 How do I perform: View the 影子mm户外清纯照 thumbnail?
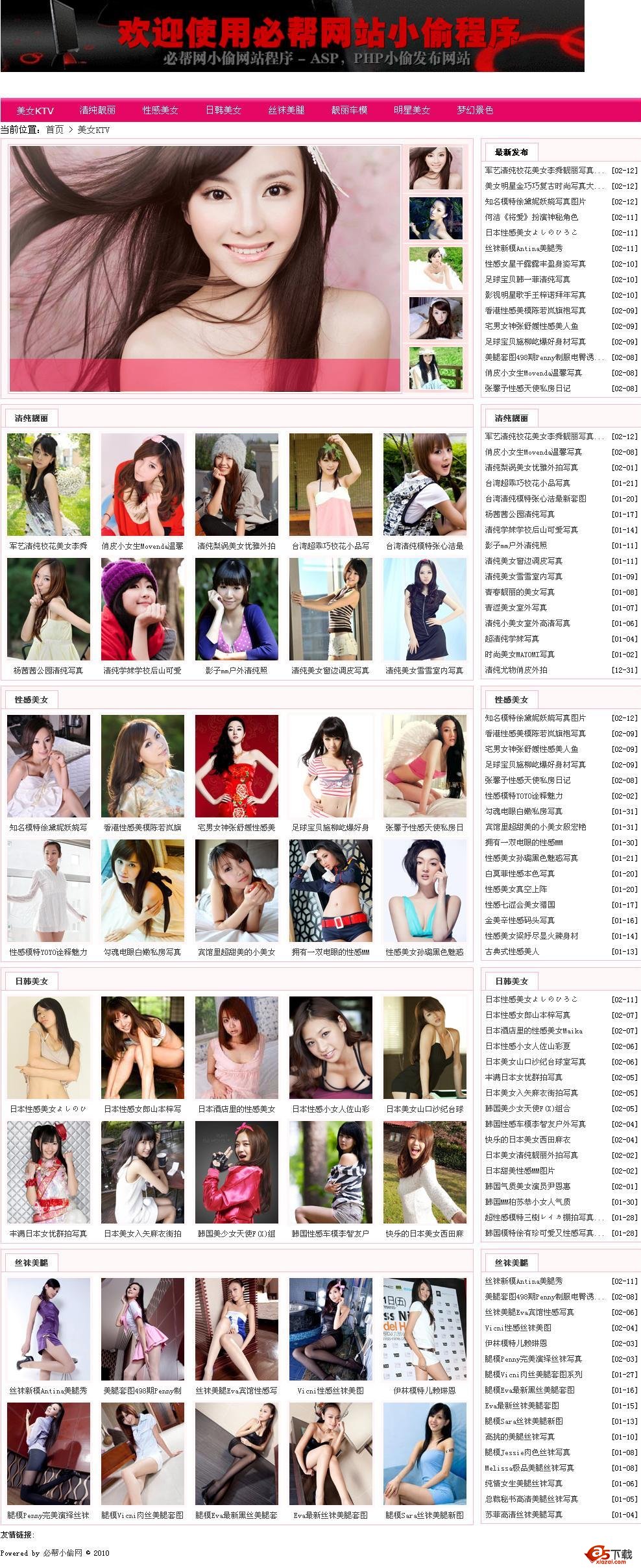(236, 610)
